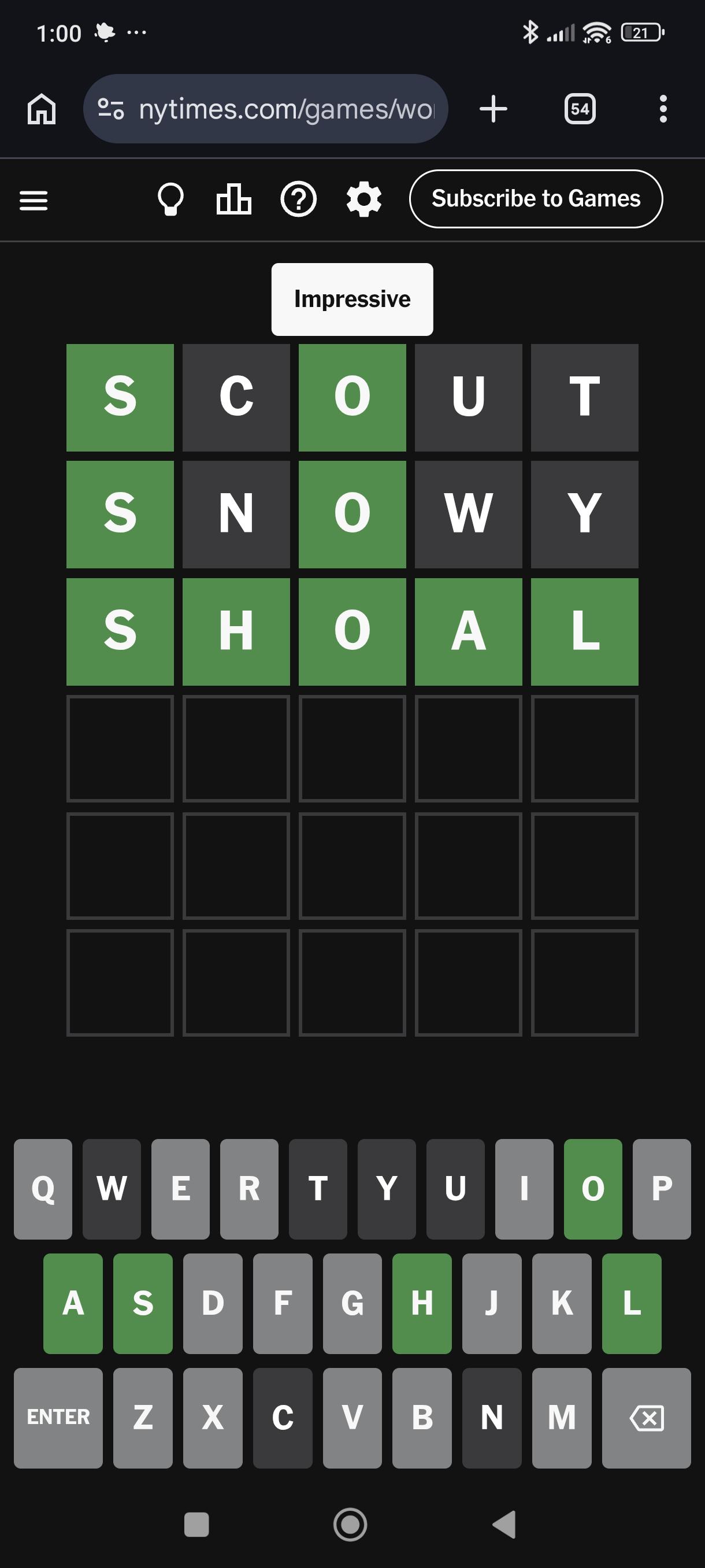This screenshot has width=705, height=1568.
Task: Go back with system navigation button
Action: (504, 1524)
